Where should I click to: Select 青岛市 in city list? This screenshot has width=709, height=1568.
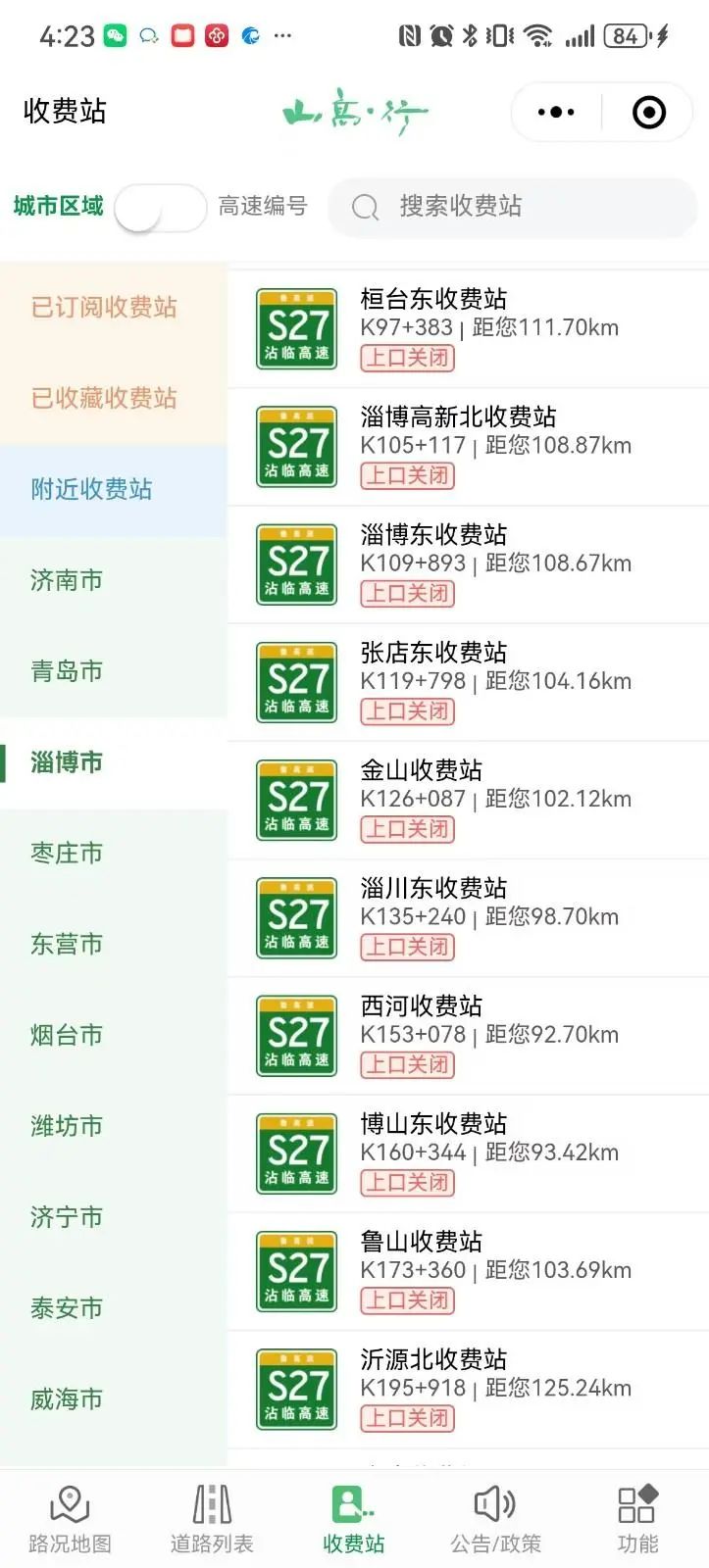tap(67, 671)
